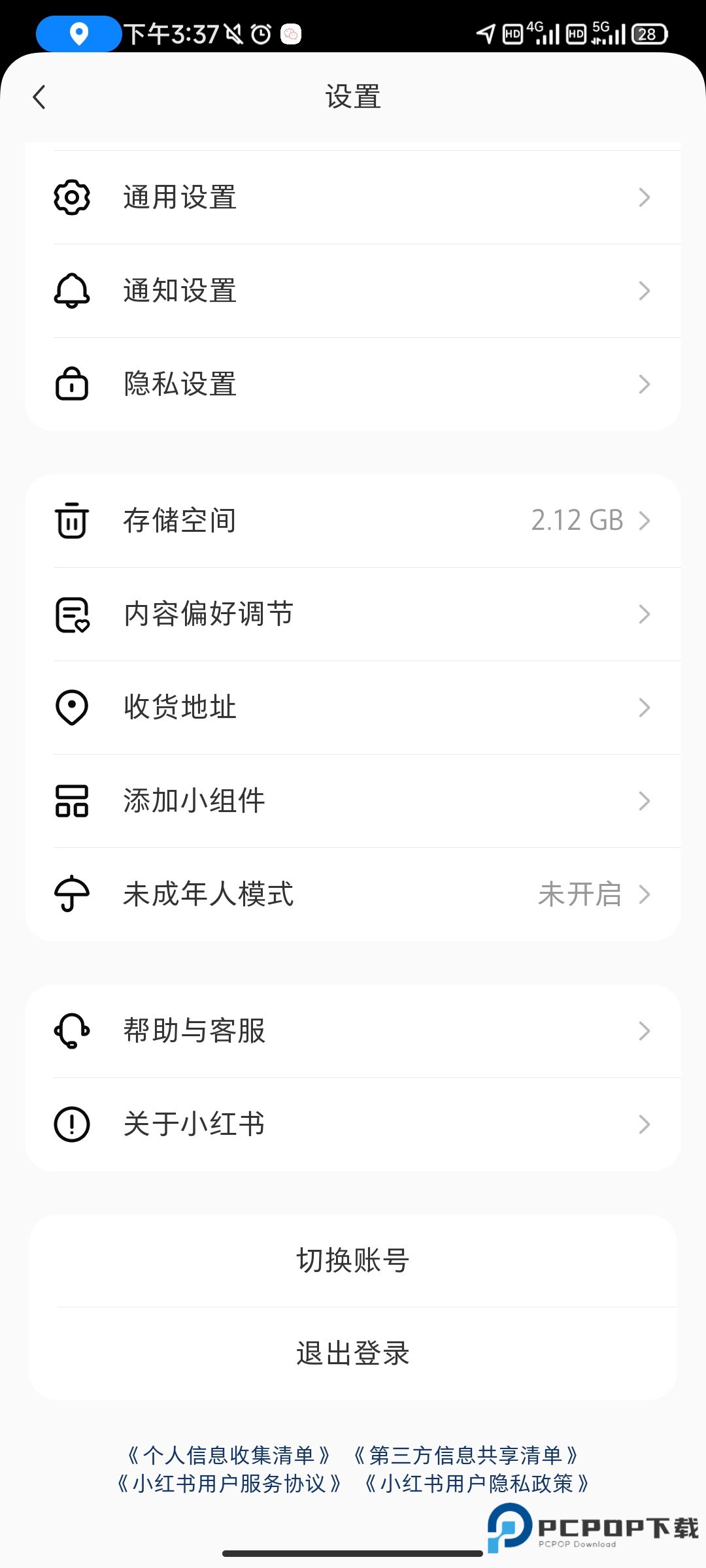706x1568 pixels.
Task: Click the info icon beside 关于小红书
Action: 72,1124
